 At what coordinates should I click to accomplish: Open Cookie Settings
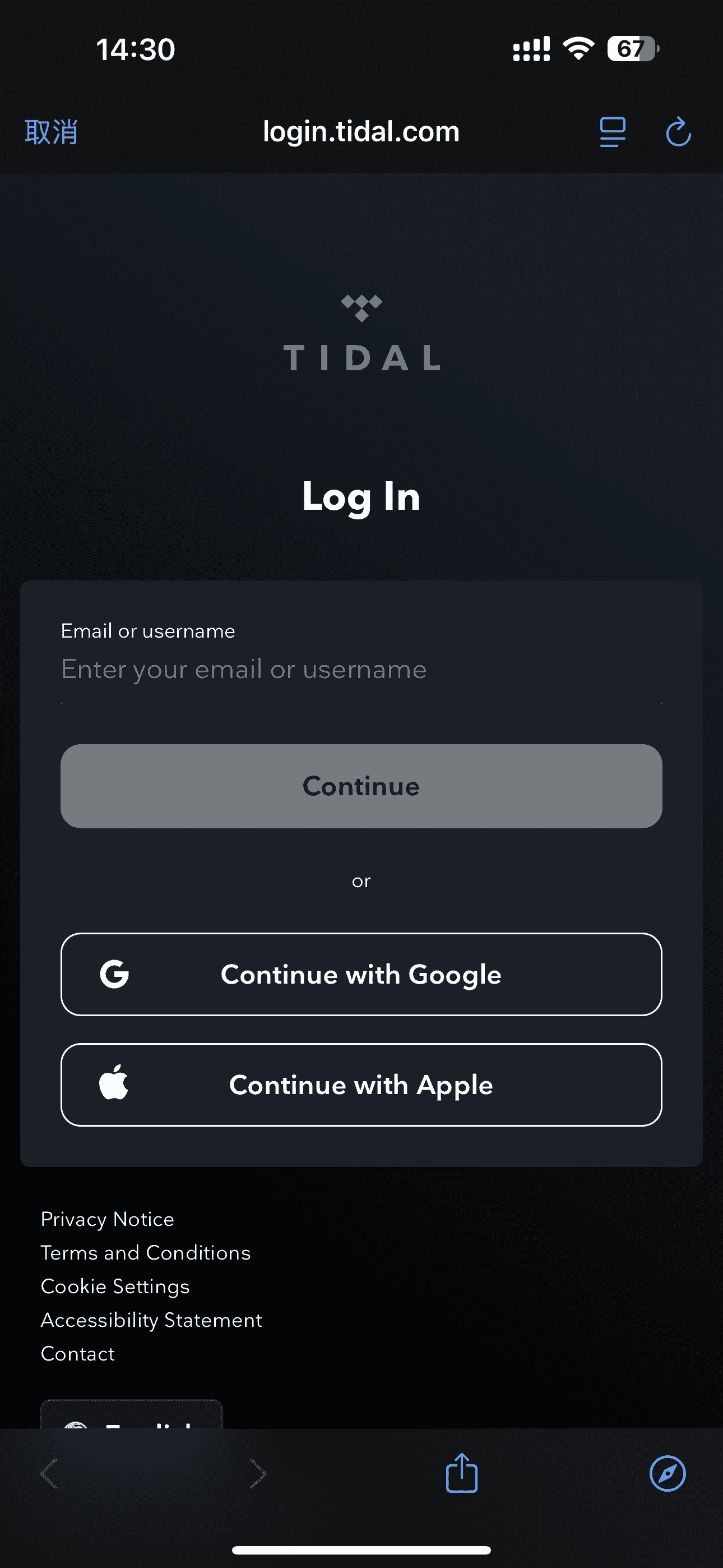[115, 1286]
